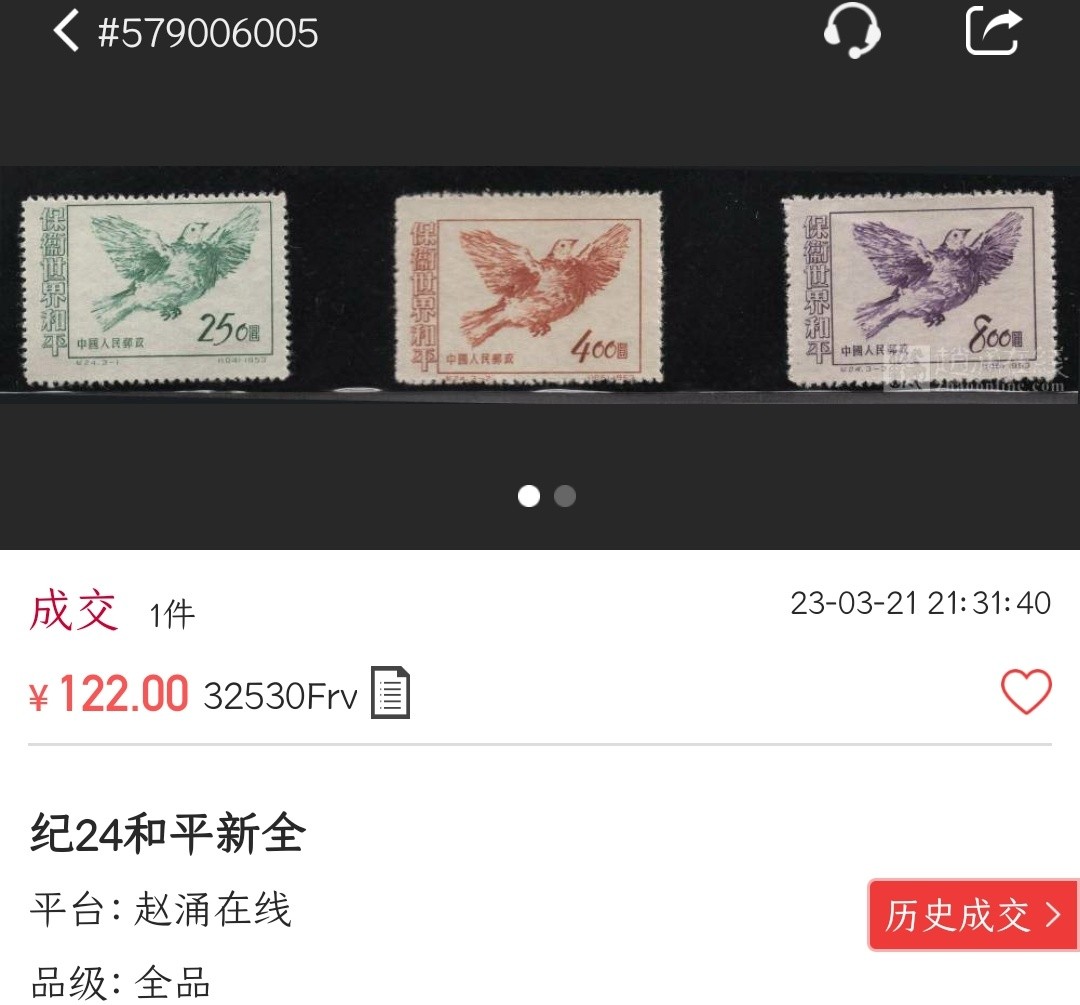
Task: Contact customer service via headset icon
Action: (851, 32)
